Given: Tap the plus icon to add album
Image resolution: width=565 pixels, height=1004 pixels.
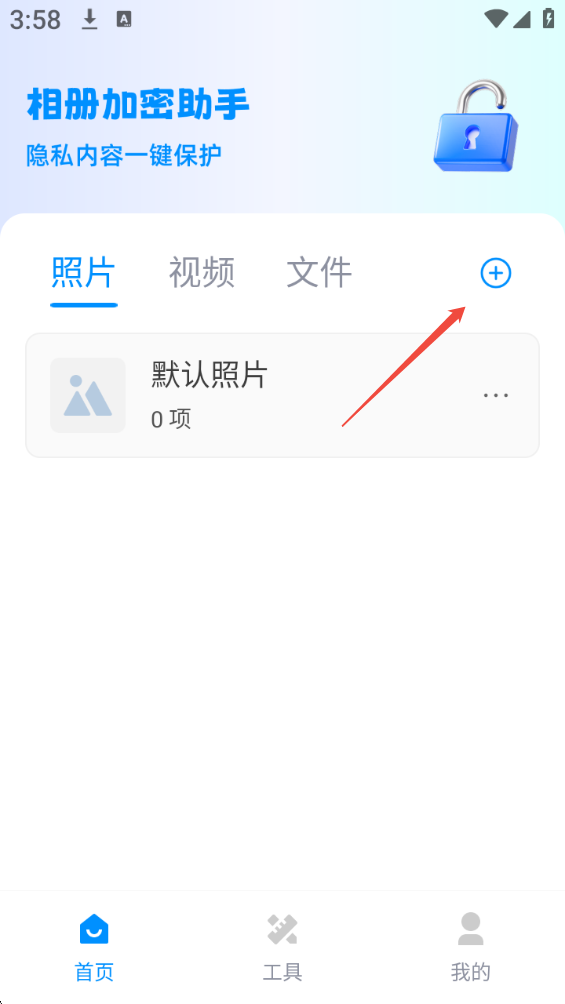Looking at the screenshot, I should coord(496,273).
